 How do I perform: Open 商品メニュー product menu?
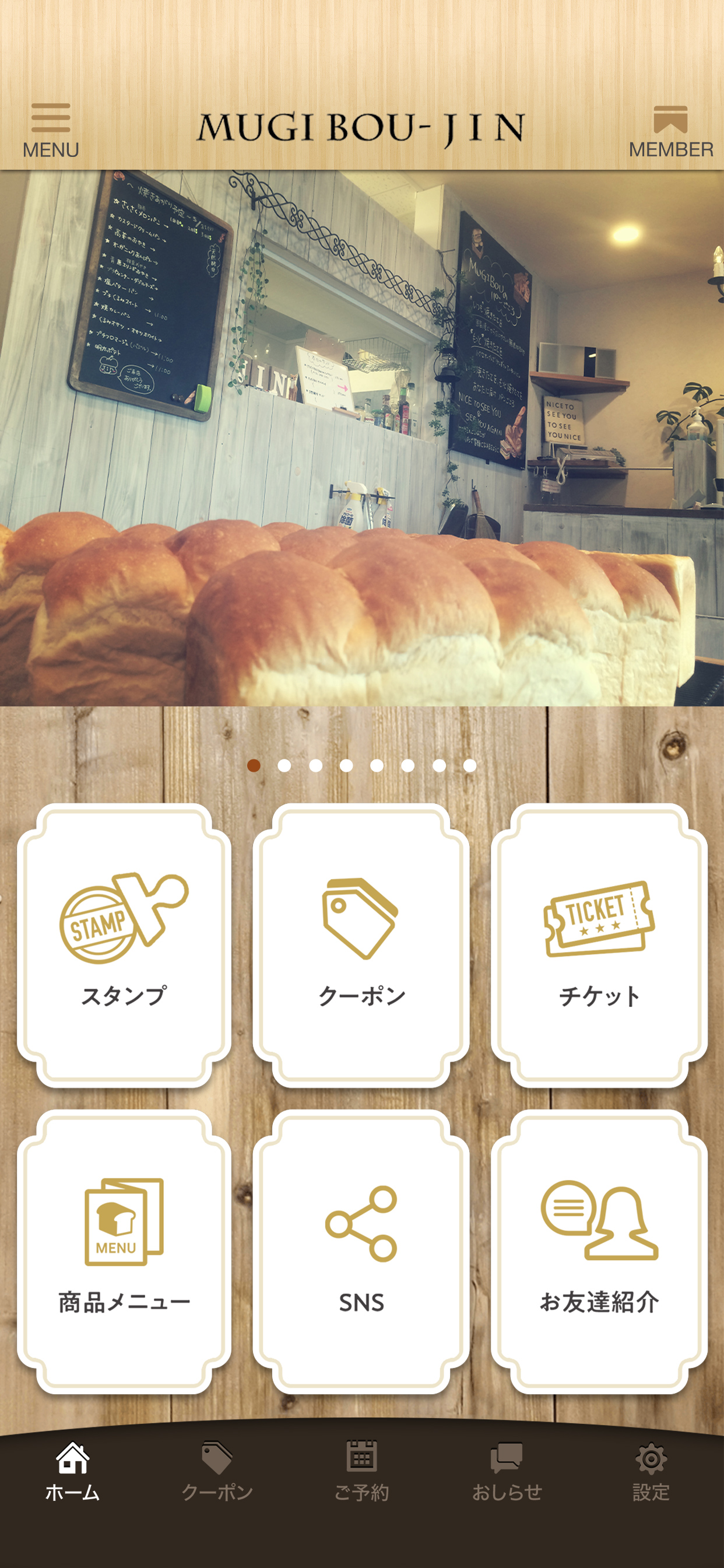click(x=124, y=1251)
